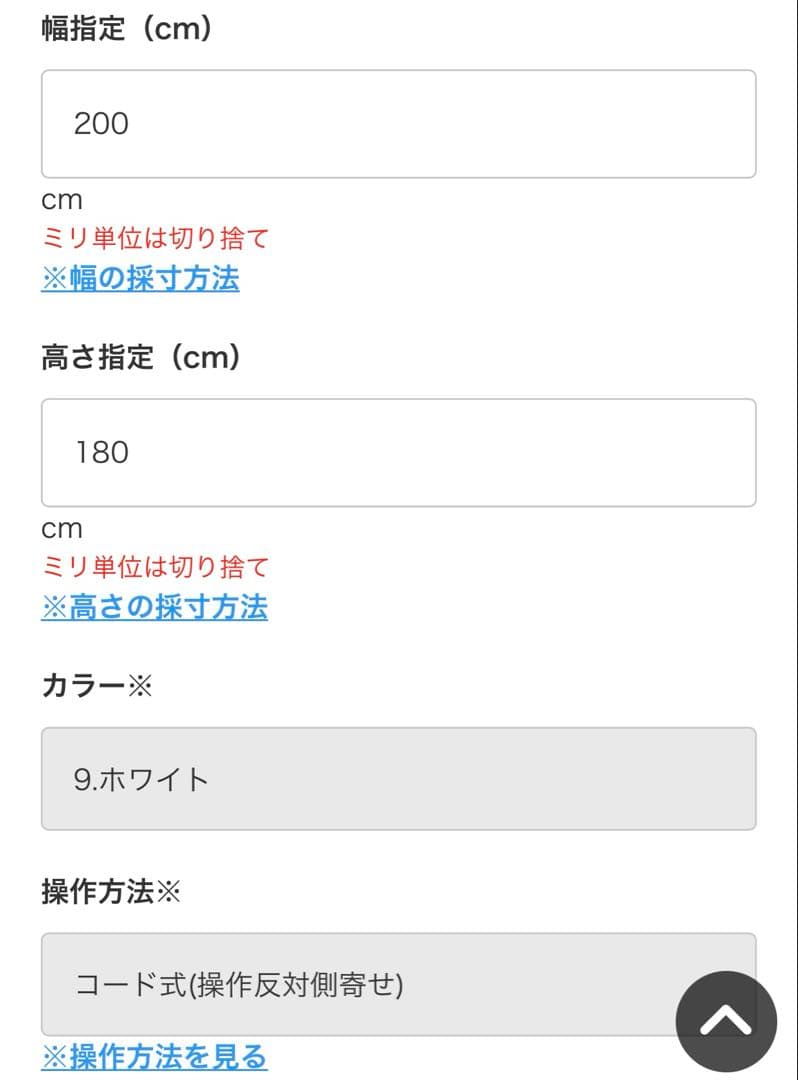The width and height of the screenshot is (798, 1080).
Task: Select the 9.ホワイト color option box
Action: [x=399, y=779]
